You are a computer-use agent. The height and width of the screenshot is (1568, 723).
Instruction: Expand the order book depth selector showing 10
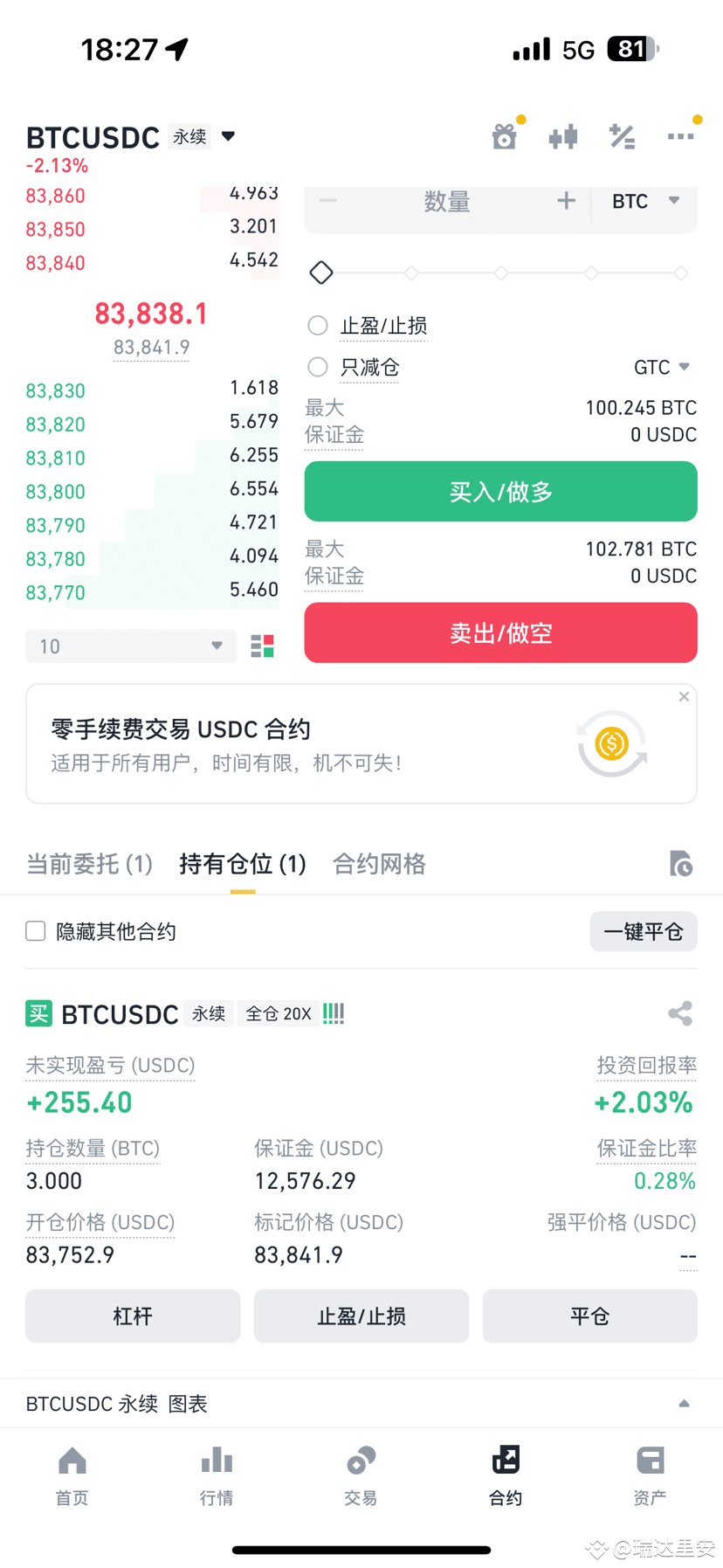130,646
